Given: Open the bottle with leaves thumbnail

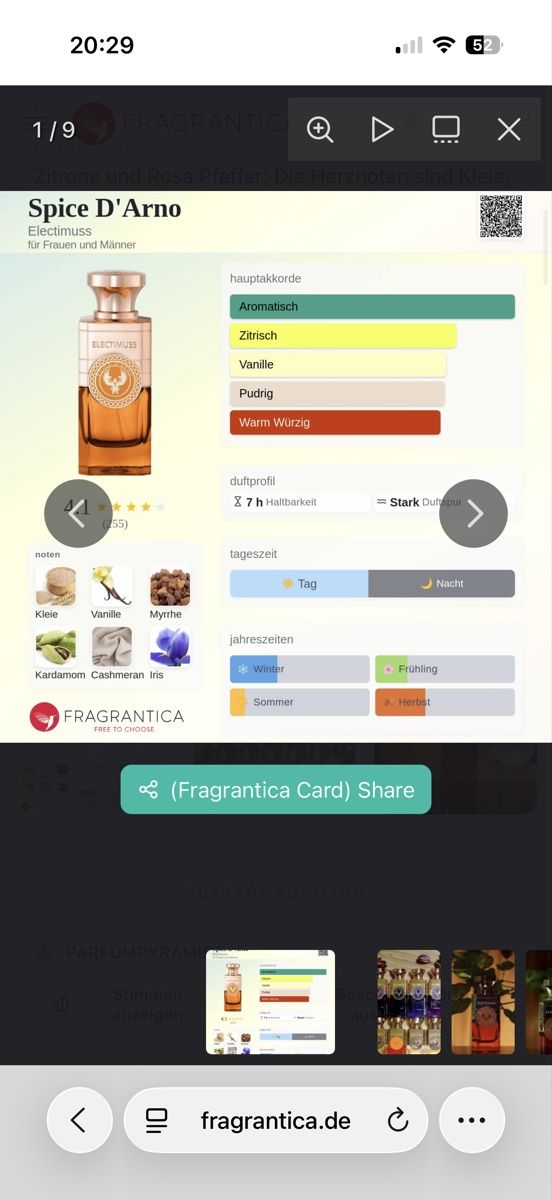Looking at the screenshot, I should pos(484,1002).
